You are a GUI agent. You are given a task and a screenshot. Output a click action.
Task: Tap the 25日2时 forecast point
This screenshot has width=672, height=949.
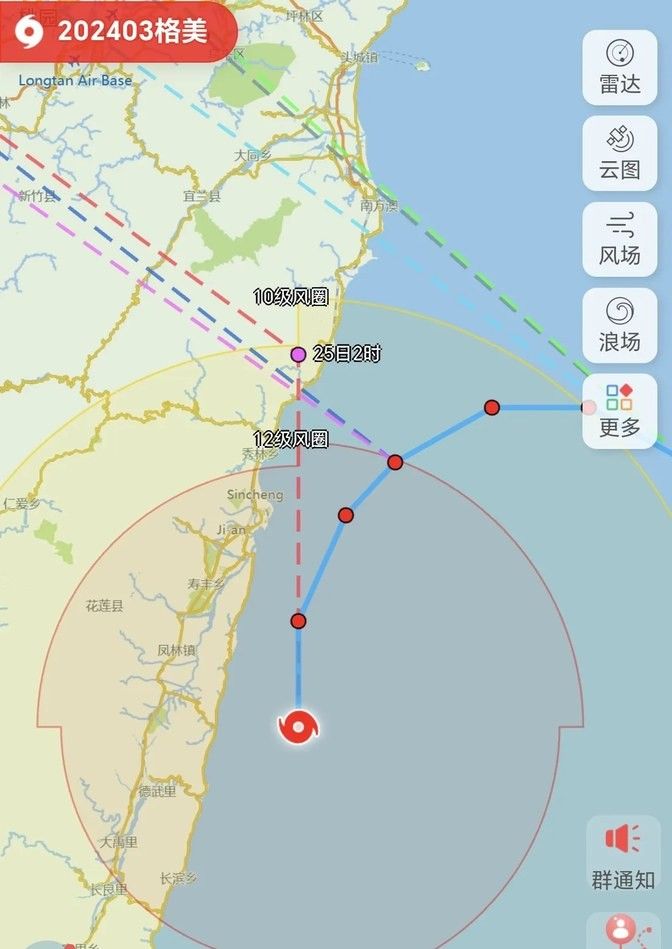[298, 354]
